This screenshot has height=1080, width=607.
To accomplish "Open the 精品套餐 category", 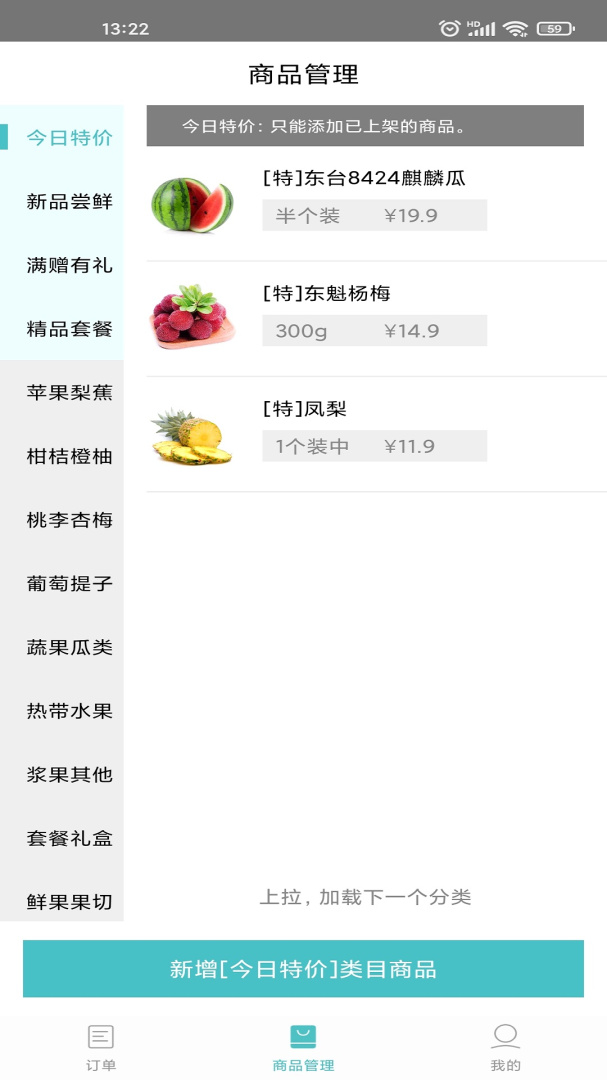I will click(x=69, y=329).
